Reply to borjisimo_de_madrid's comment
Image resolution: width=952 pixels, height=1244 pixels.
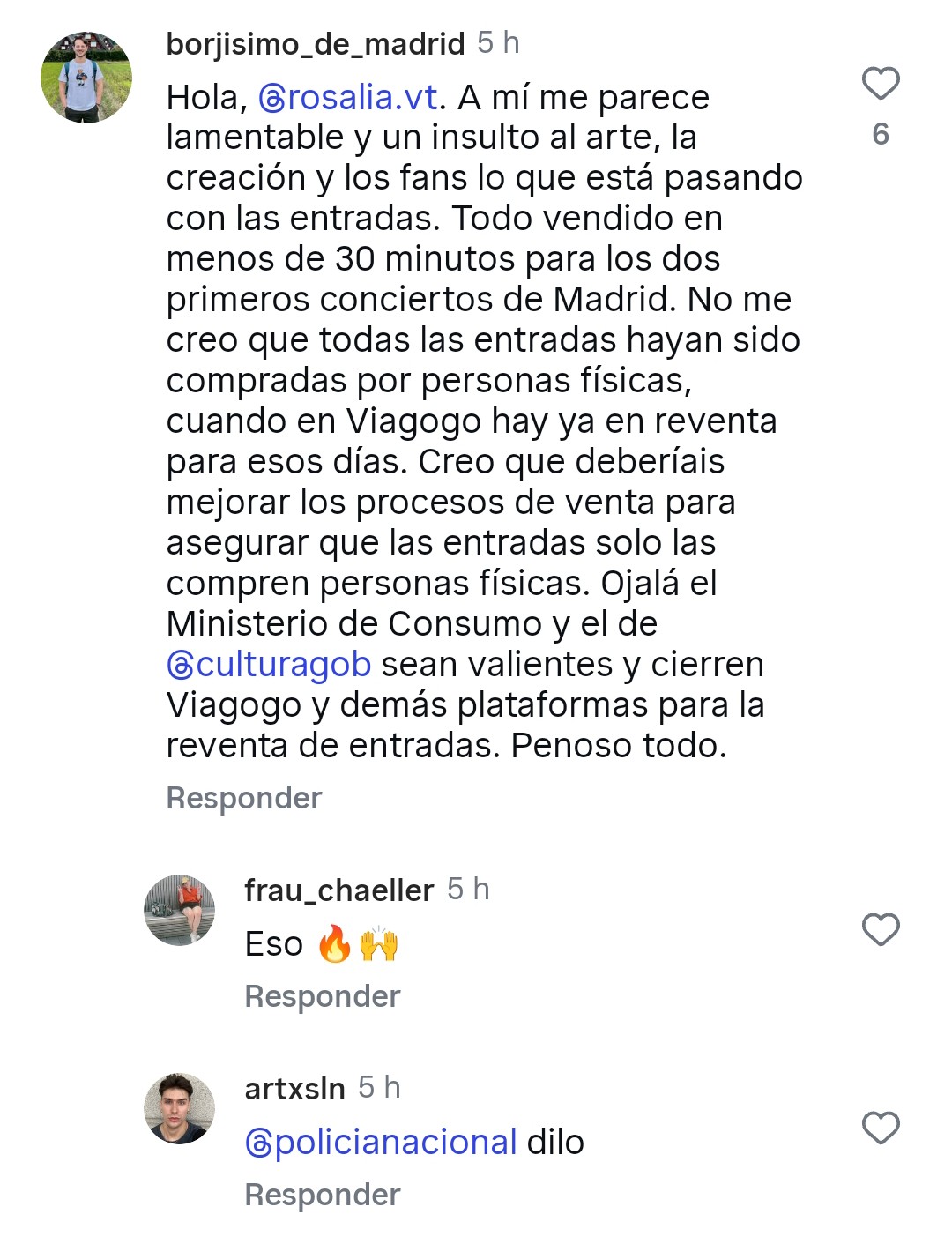coord(243,798)
